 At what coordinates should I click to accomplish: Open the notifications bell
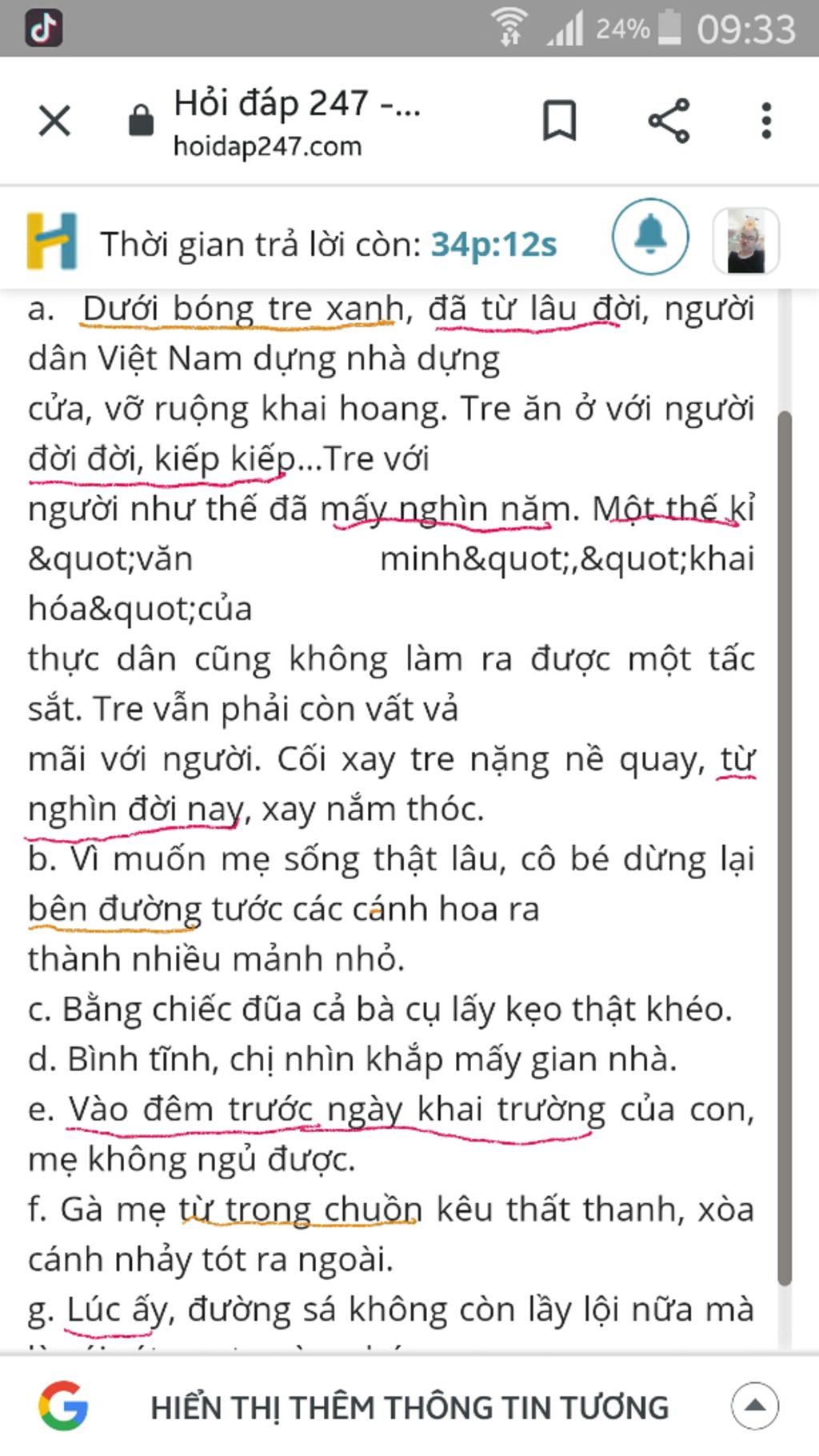coord(650,237)
